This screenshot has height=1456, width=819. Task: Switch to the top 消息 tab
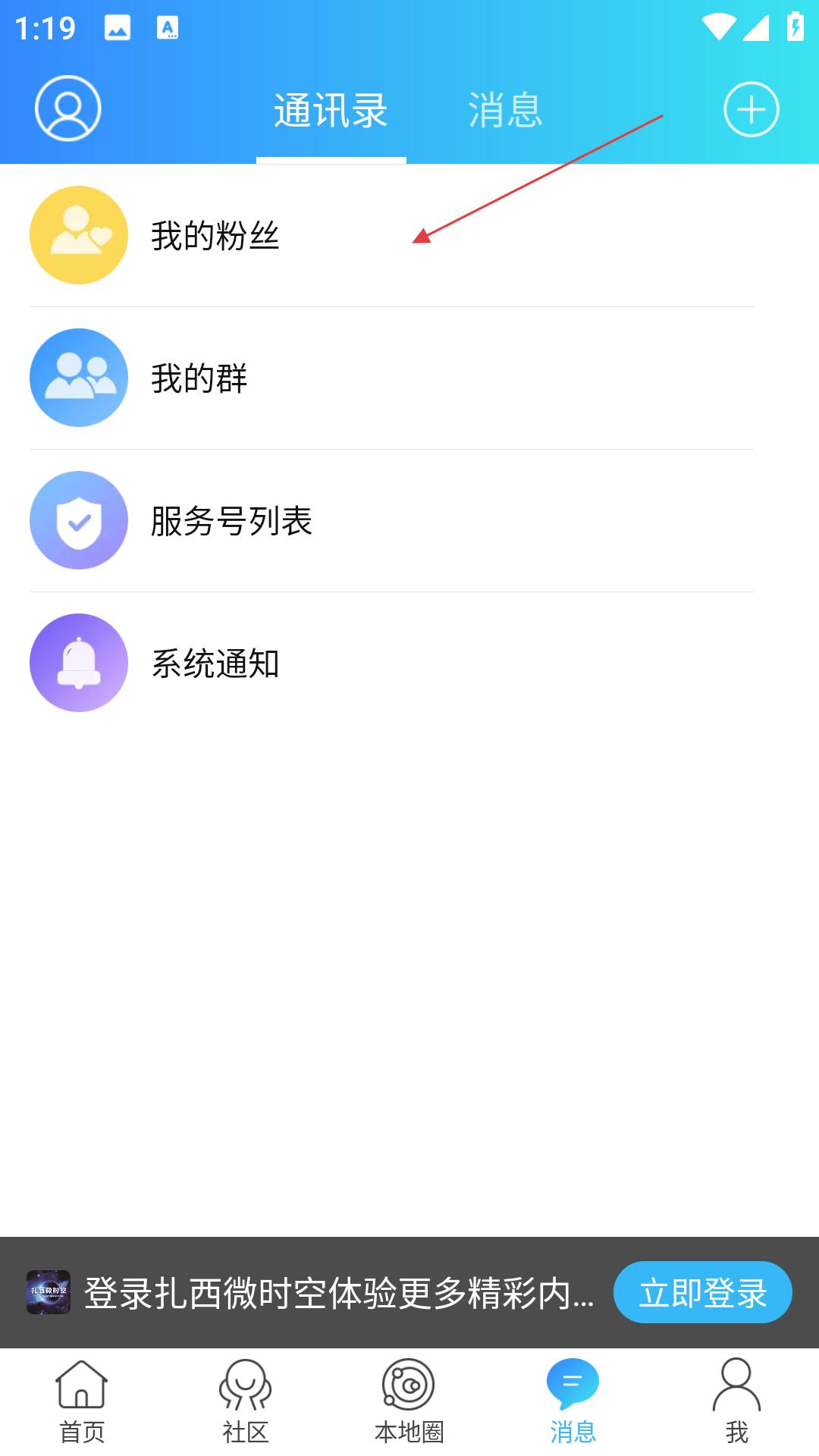click(505, 111)
